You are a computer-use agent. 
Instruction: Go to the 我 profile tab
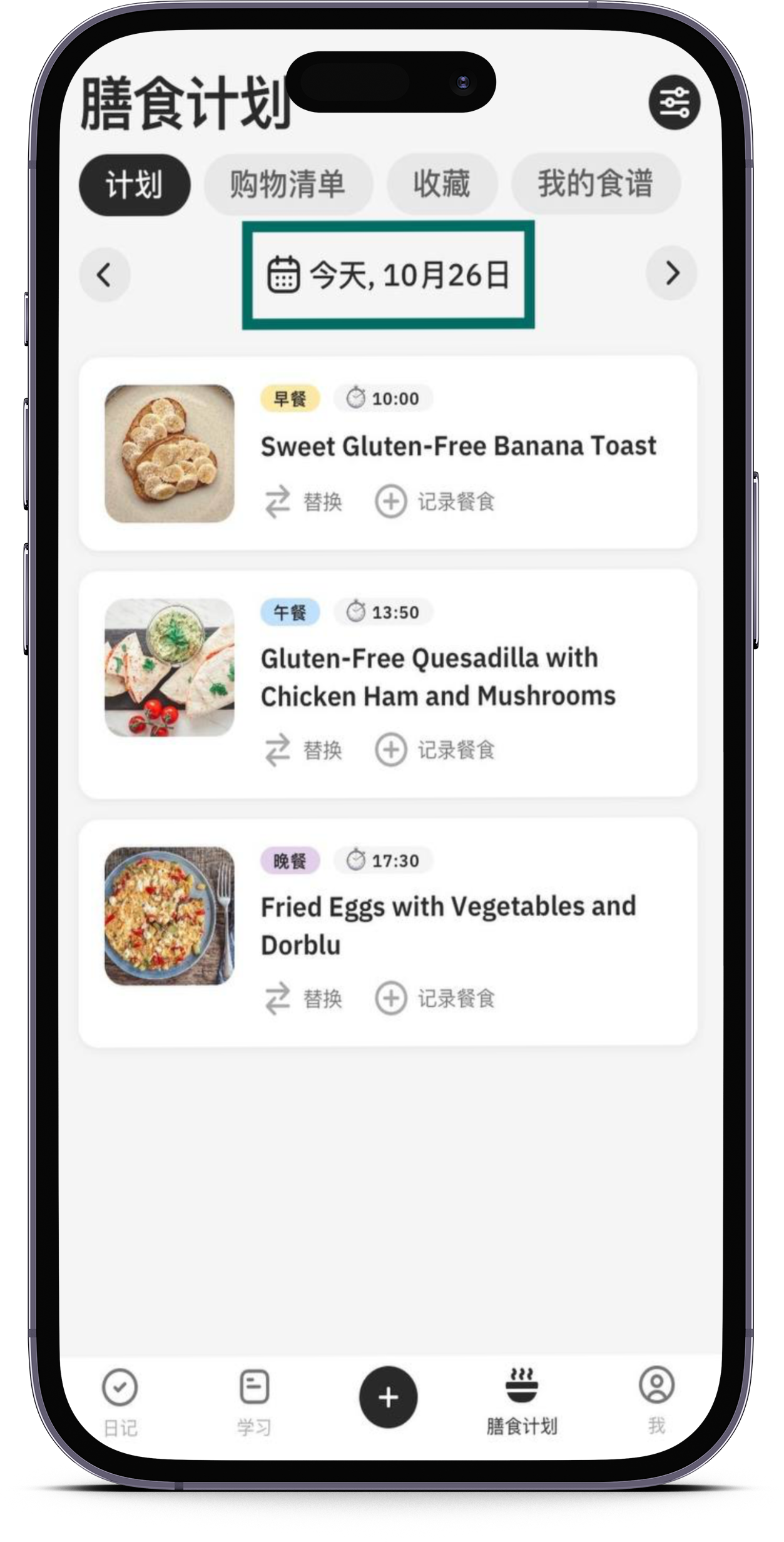(x=656, y=1400)
